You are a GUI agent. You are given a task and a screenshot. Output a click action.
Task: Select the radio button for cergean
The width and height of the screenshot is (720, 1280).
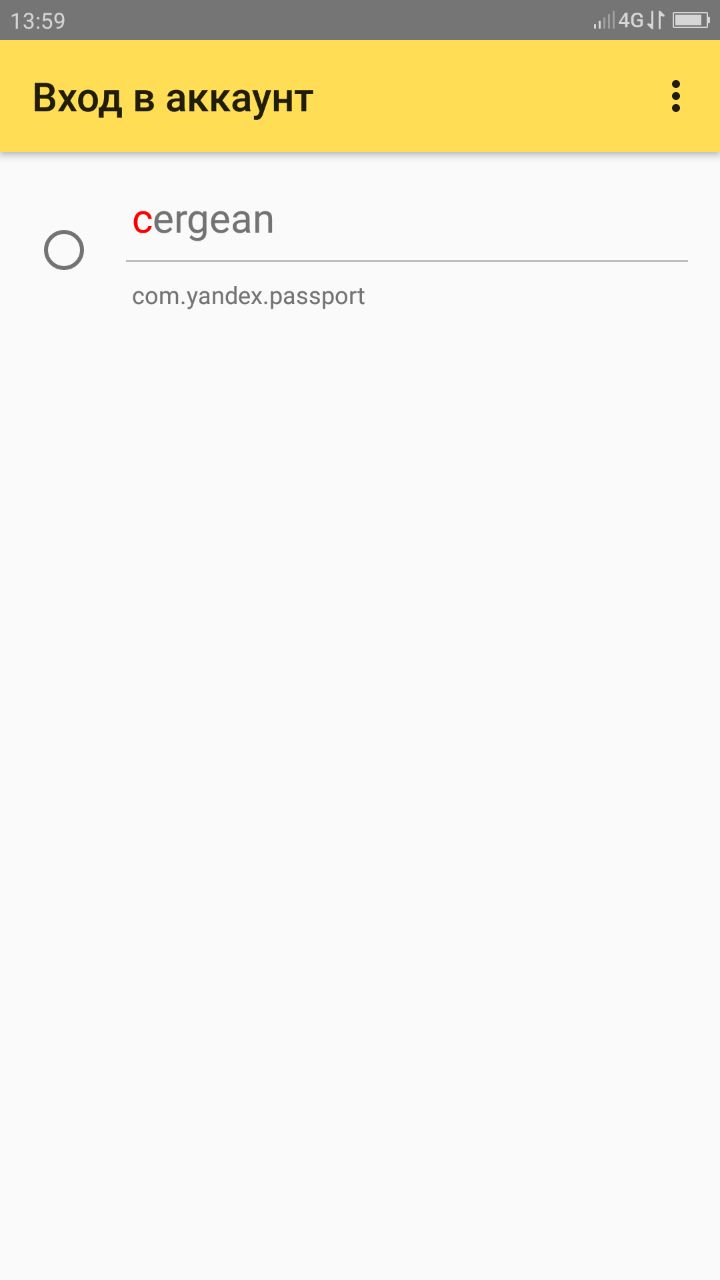[64, 250]
